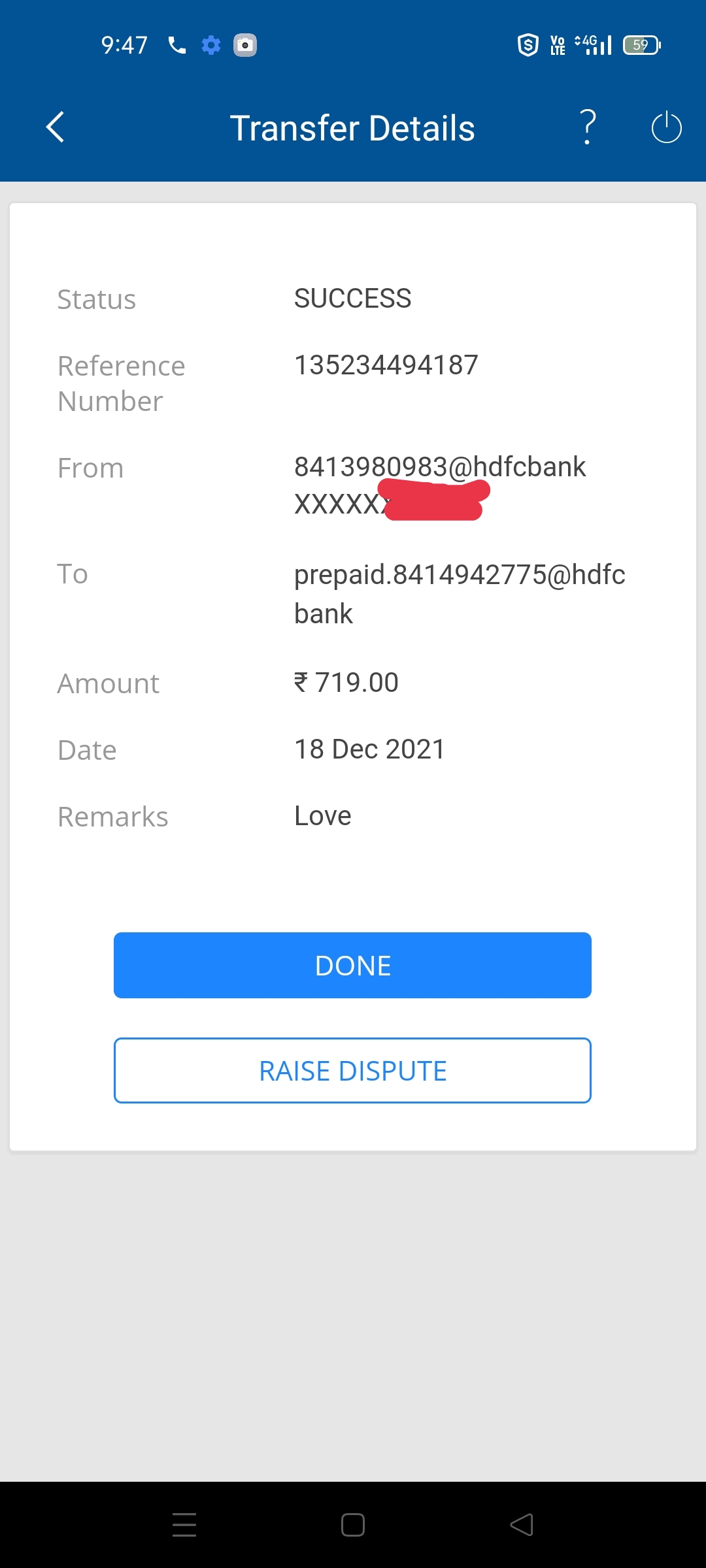
Task: Tap the power logout icon
Action: (x=666, y=127)
